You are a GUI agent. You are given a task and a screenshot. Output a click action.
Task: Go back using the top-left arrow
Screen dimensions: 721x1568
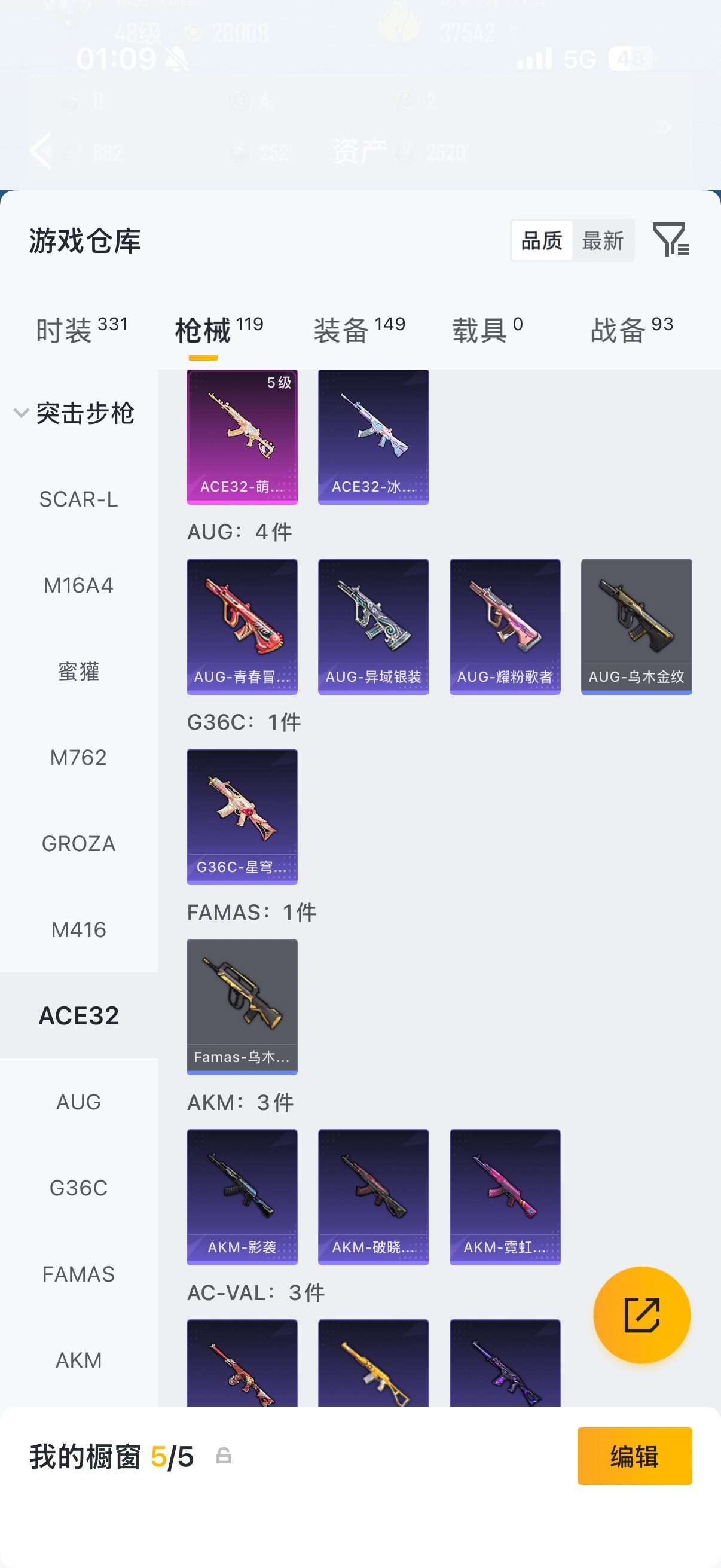tap(41, 150)
